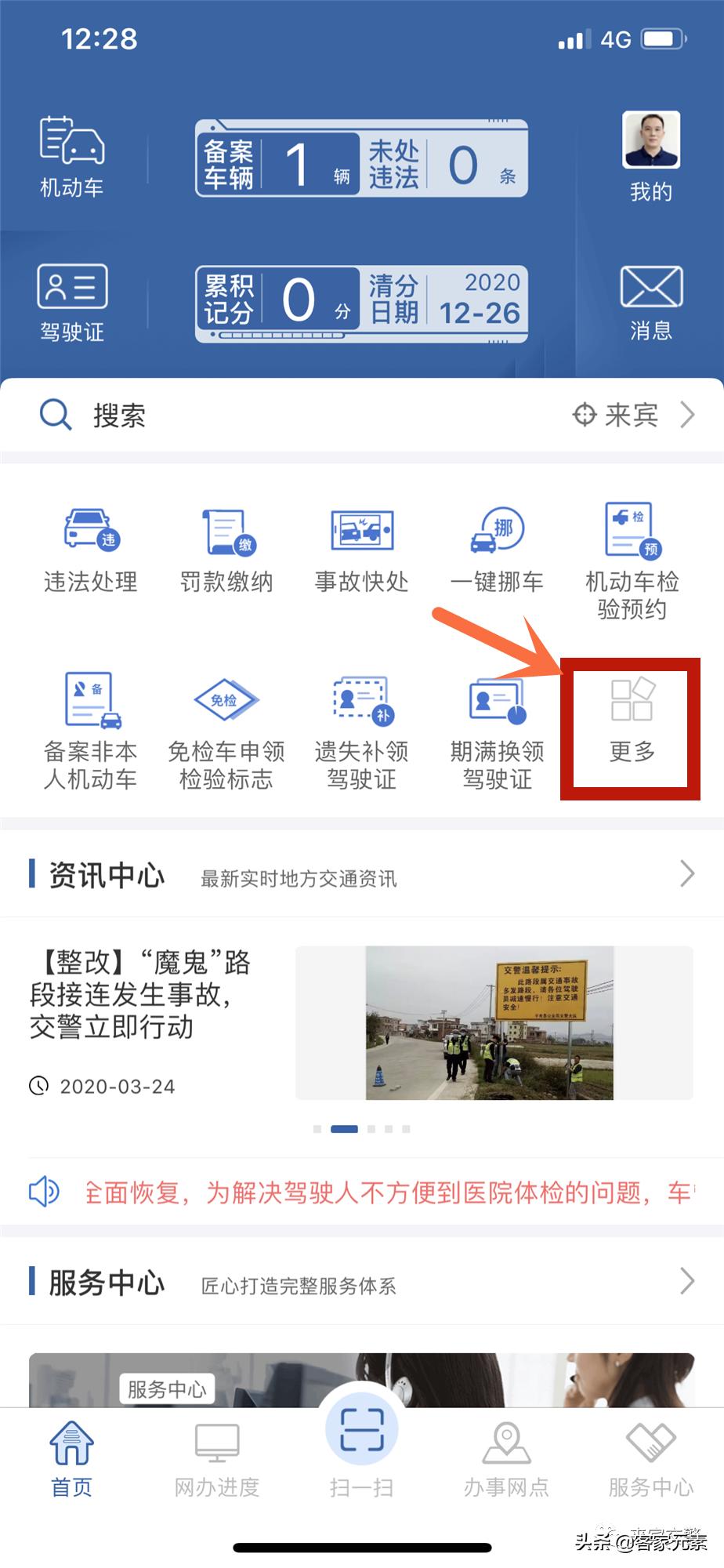Tap the 一键挪车 move-car icon
724x1568 pixels.
click(x=497, y=549)
